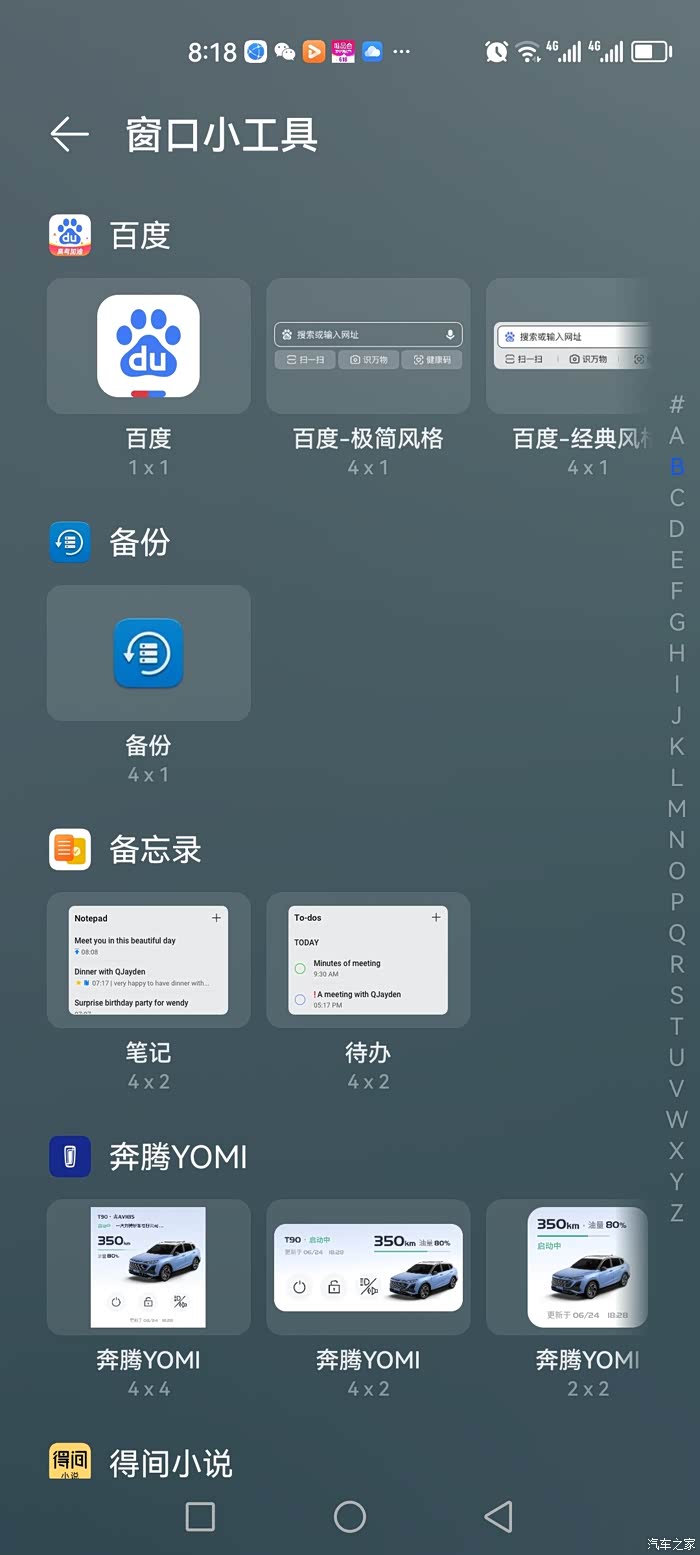This screenshot has height=1555, width=700.
Task: Jump to # section in index
Action: (677, 405)
